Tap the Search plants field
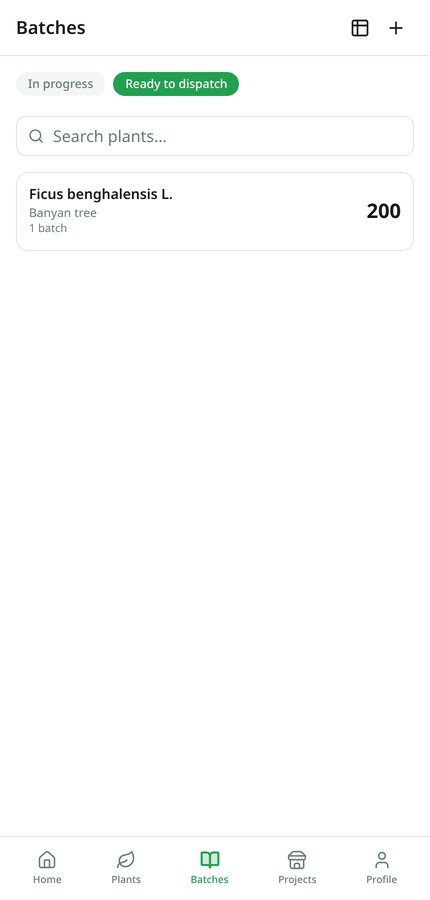This screenshot has height=900, width=430. [215, 136]
